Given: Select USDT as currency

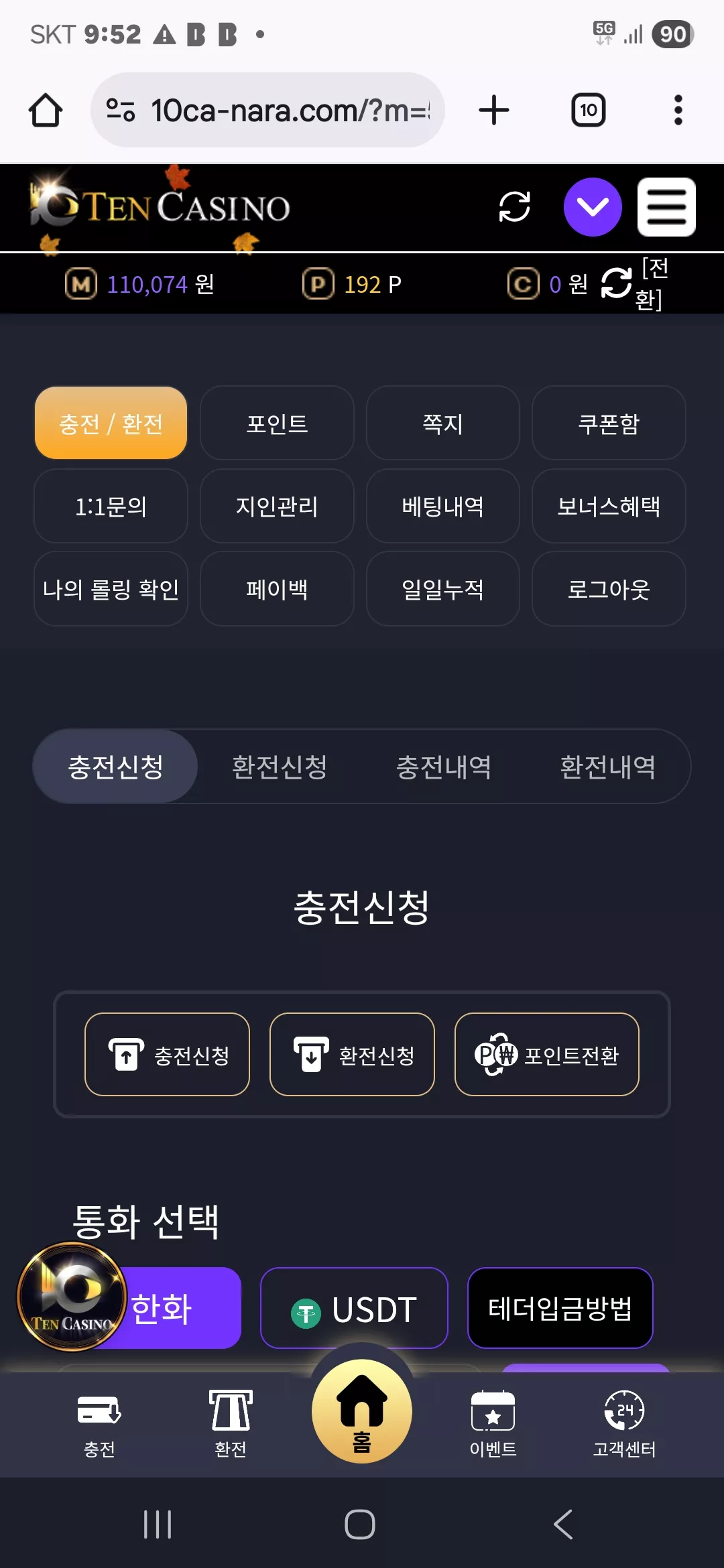Looking at the screenshot, I should click(x=354, y=1308).
